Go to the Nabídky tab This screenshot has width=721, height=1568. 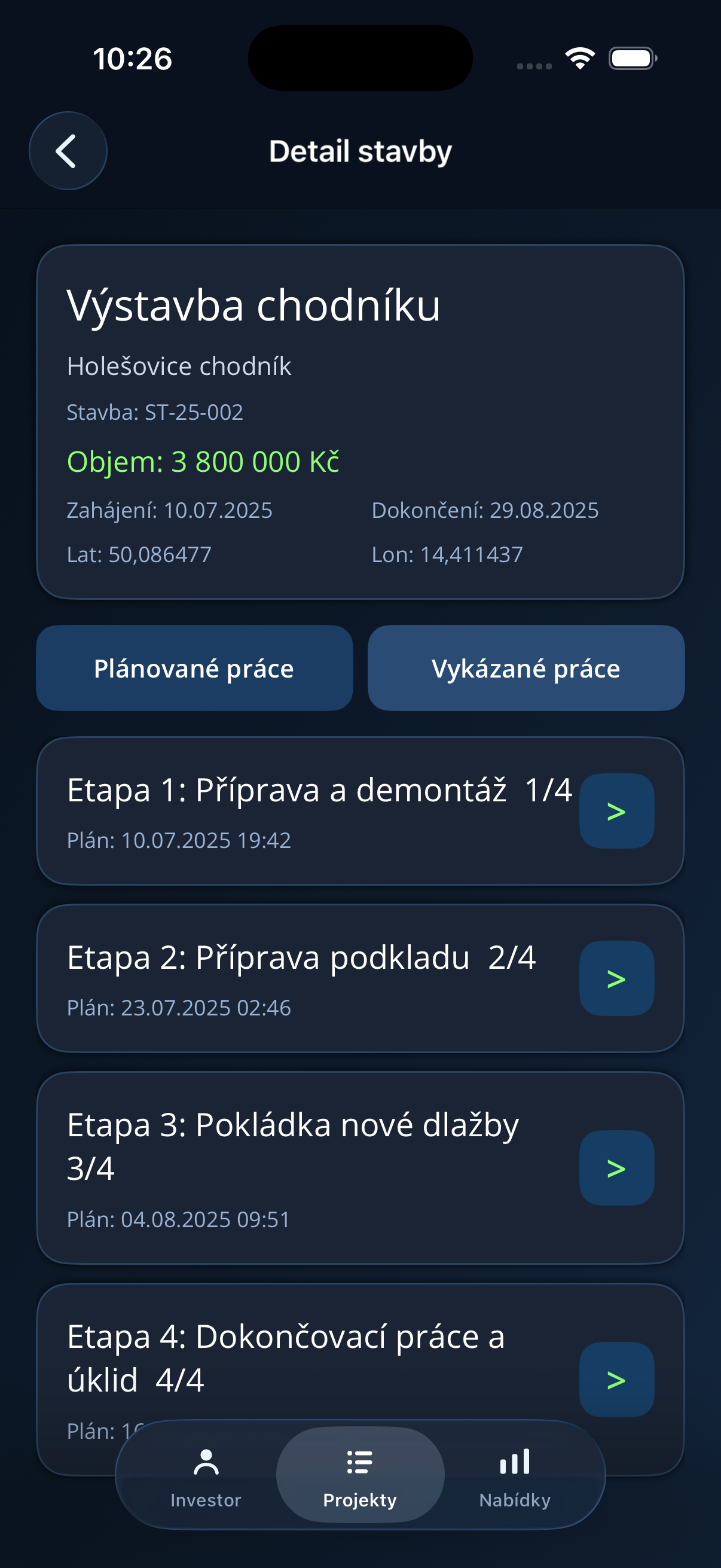(x=515, y=1475)
